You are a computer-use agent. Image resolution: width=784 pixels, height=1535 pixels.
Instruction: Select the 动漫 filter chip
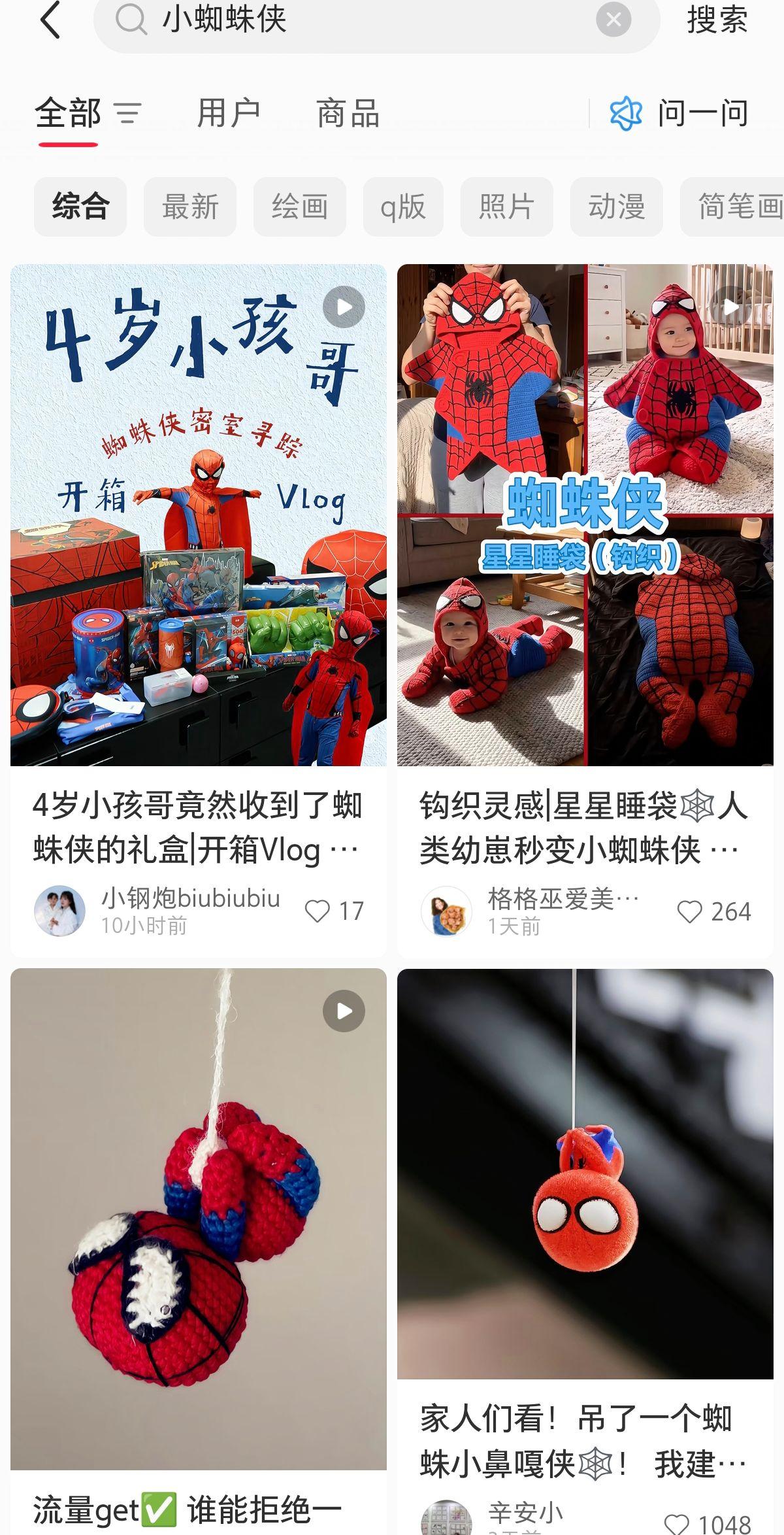[617, 207]
